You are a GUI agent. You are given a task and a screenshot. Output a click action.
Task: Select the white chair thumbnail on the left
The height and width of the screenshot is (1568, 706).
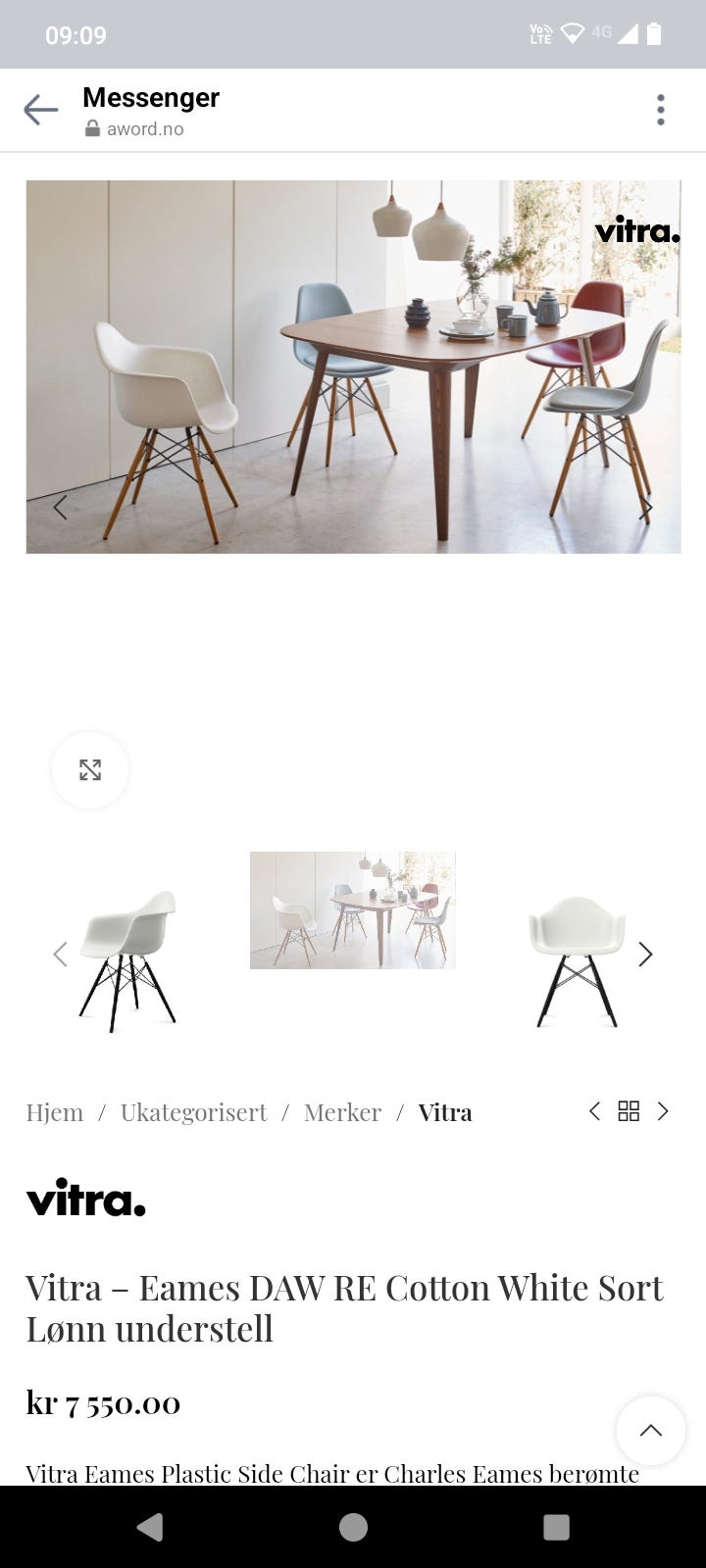point(128,954)
